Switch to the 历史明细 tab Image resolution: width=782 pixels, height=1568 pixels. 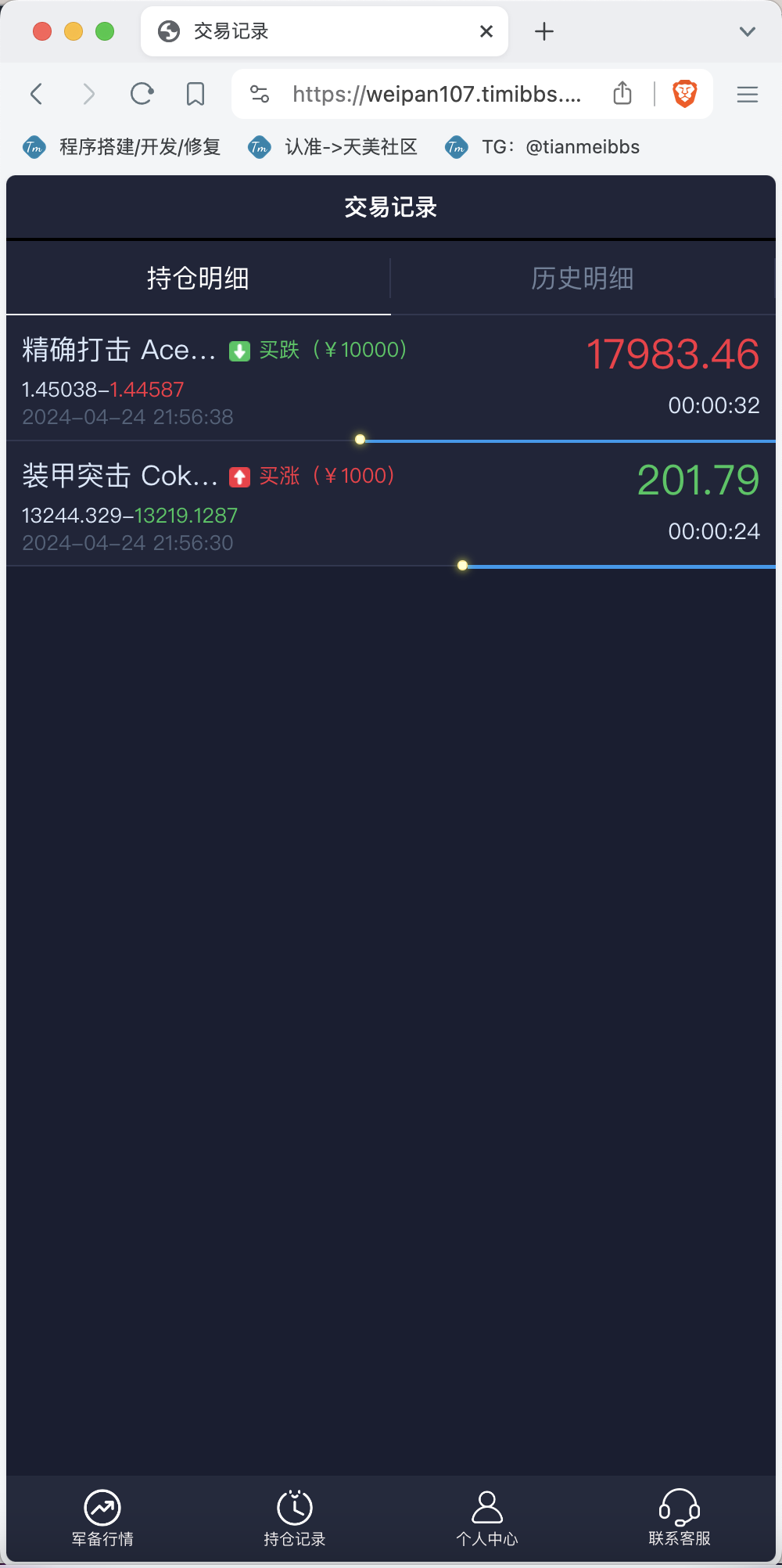[x=582, y=279]
